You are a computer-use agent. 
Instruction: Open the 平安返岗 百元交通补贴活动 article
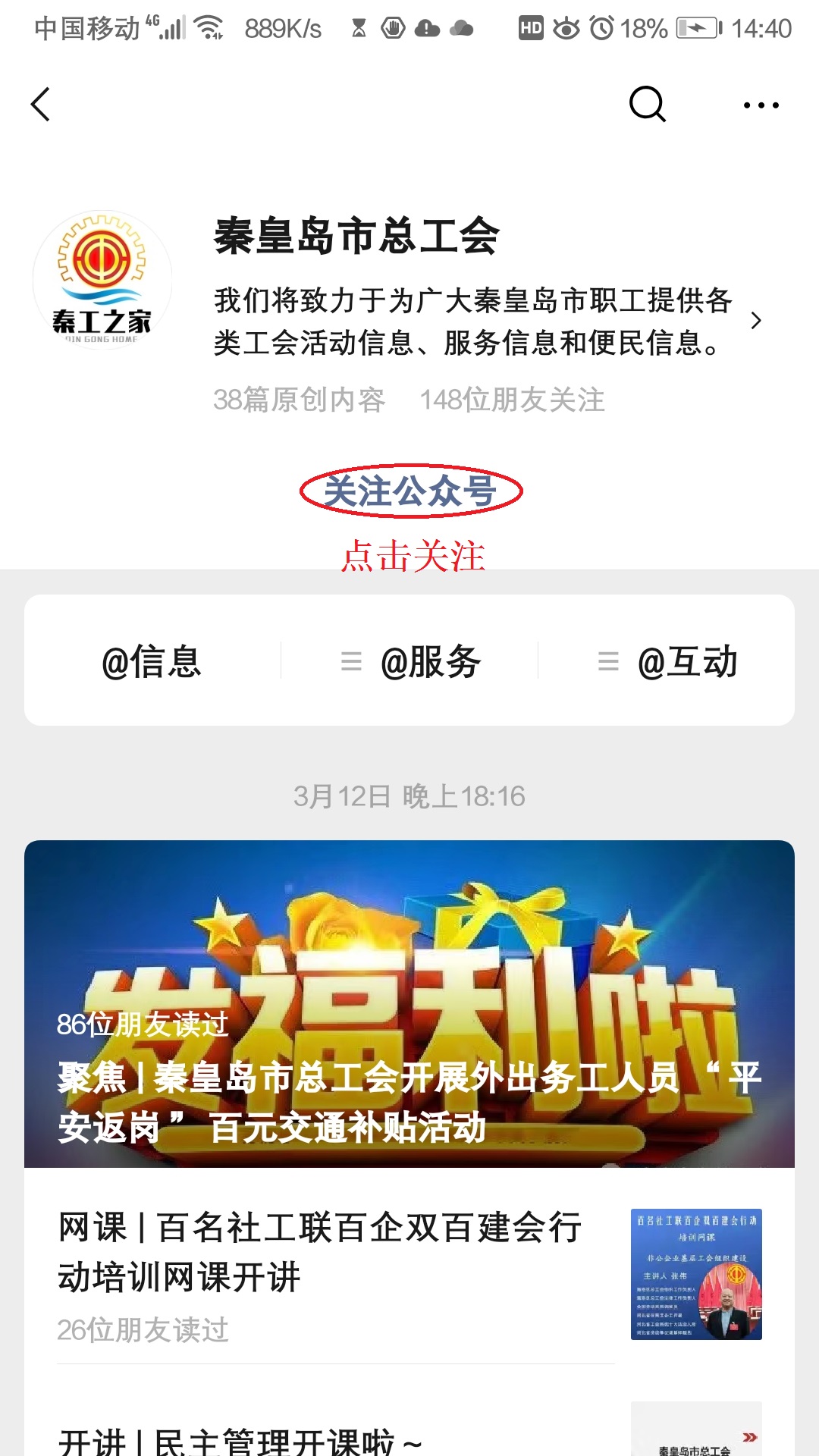click(x=409, y=1003)
